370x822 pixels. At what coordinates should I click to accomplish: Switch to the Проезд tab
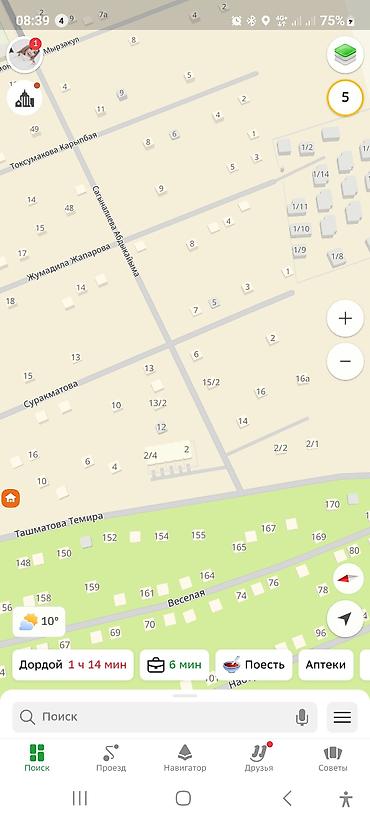(x=111, y=759)
